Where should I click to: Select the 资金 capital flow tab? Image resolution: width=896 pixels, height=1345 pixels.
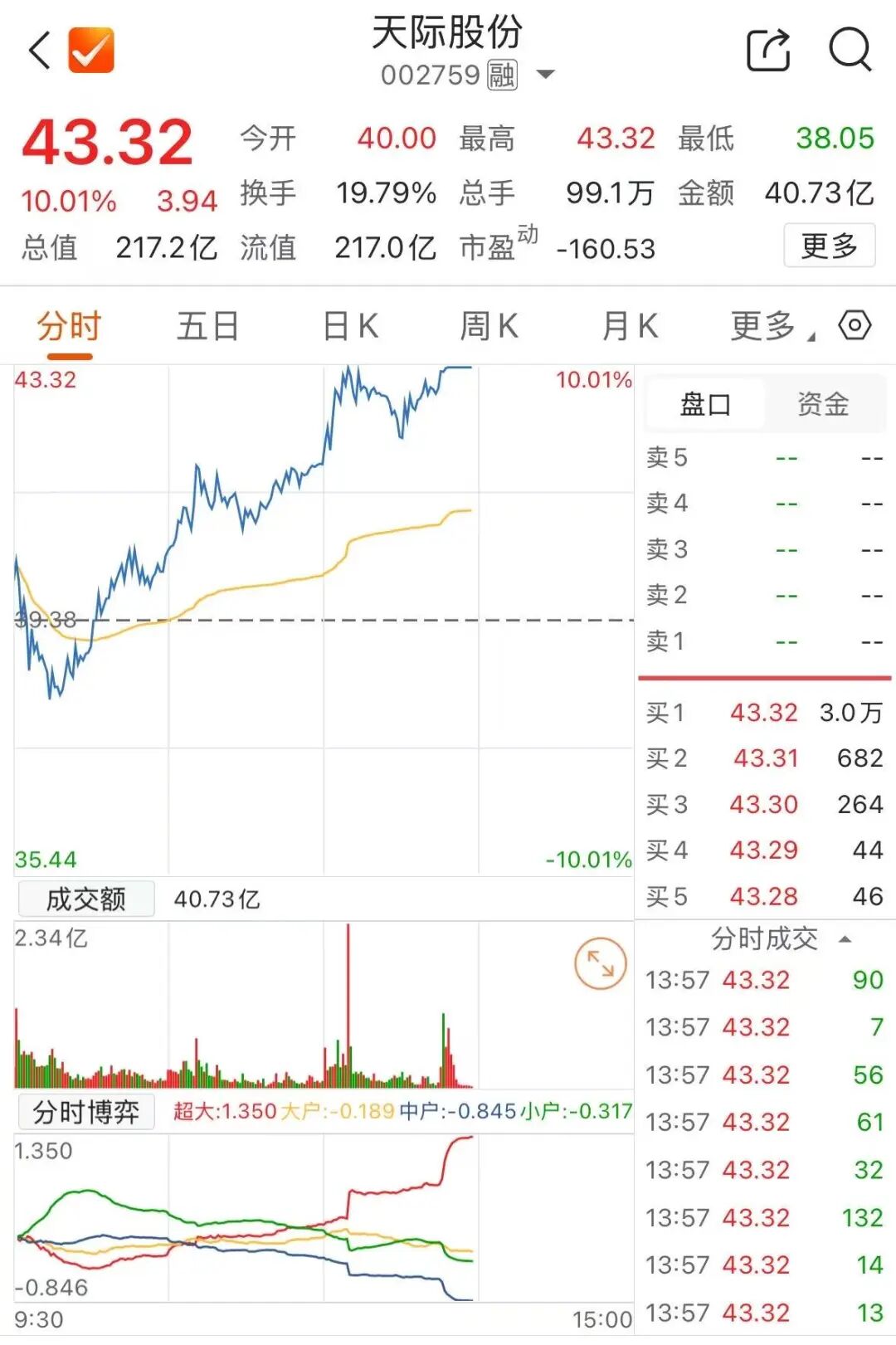(823, 405)
